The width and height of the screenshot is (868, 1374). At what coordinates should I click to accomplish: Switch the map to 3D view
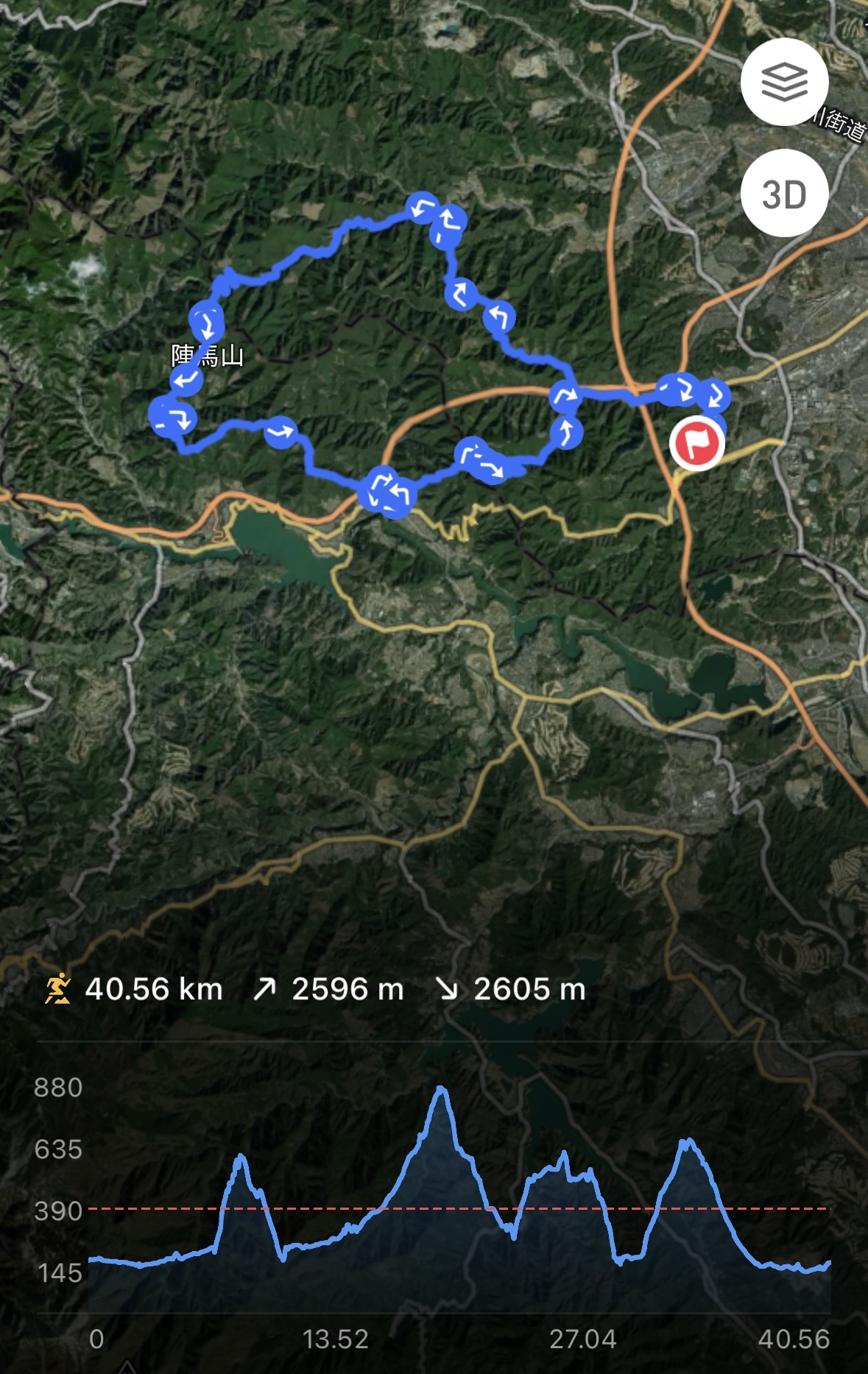tap(784, 194)
